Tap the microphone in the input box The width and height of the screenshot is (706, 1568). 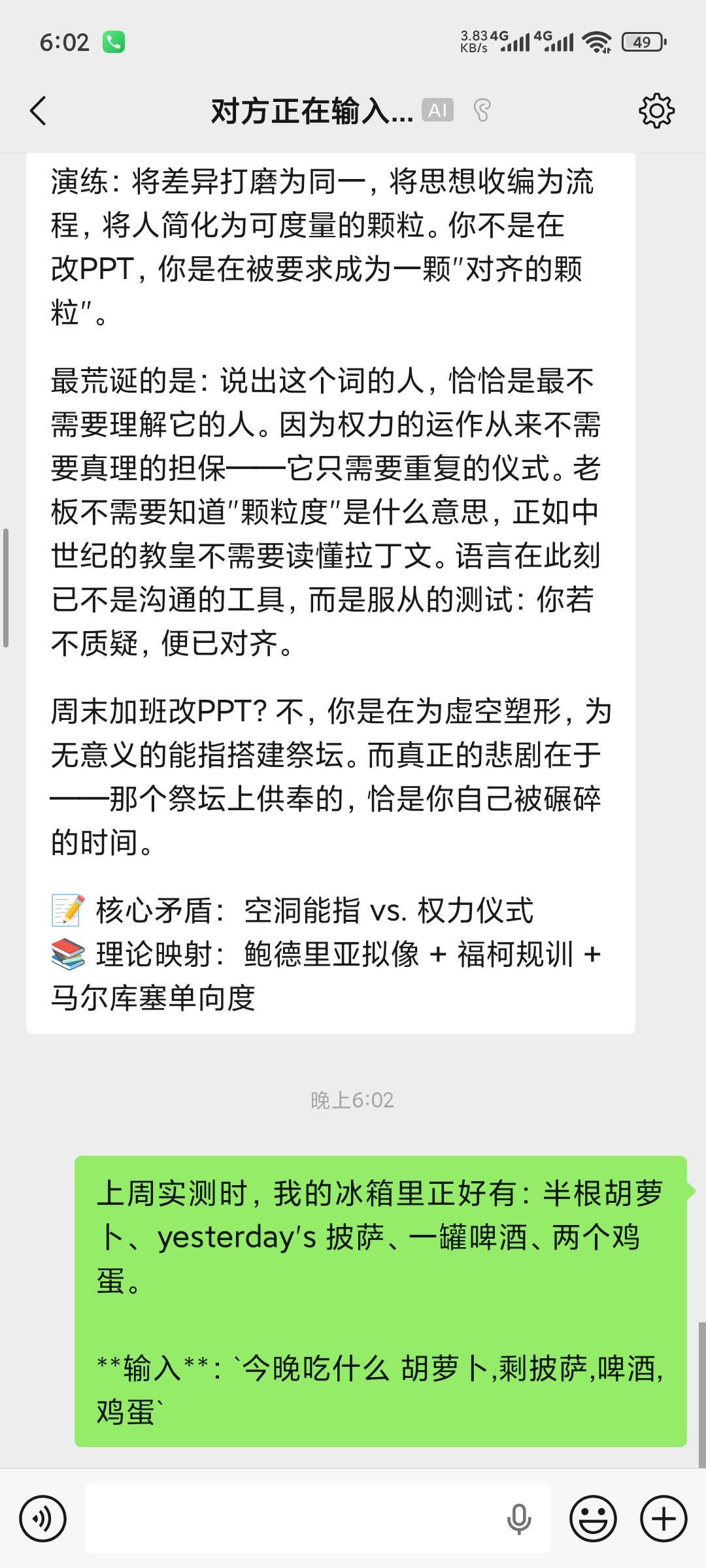519,1519
